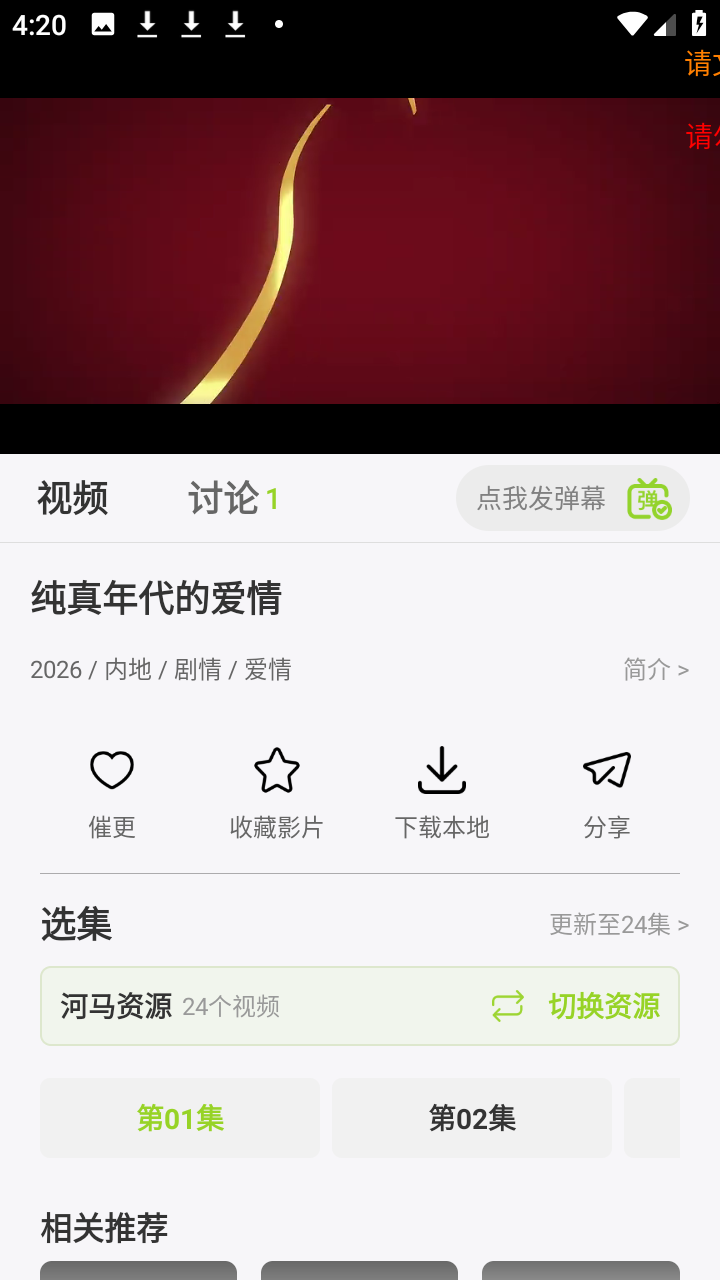The image size is (720, 1280).
Task: Select the 收藏影片 star icon
Action: [x=277, y=769]
